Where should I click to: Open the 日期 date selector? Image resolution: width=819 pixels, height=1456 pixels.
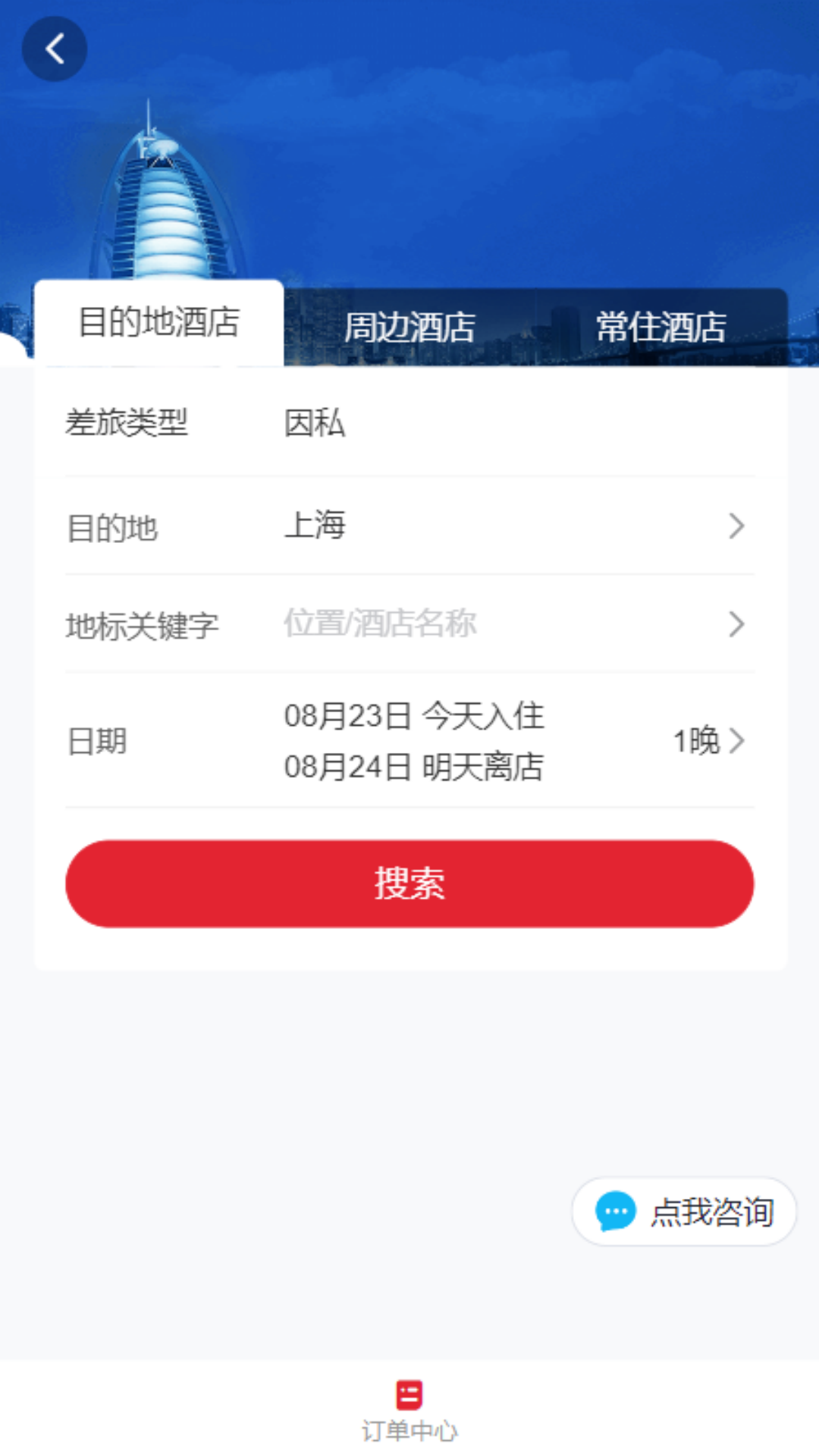pos(409,741)
